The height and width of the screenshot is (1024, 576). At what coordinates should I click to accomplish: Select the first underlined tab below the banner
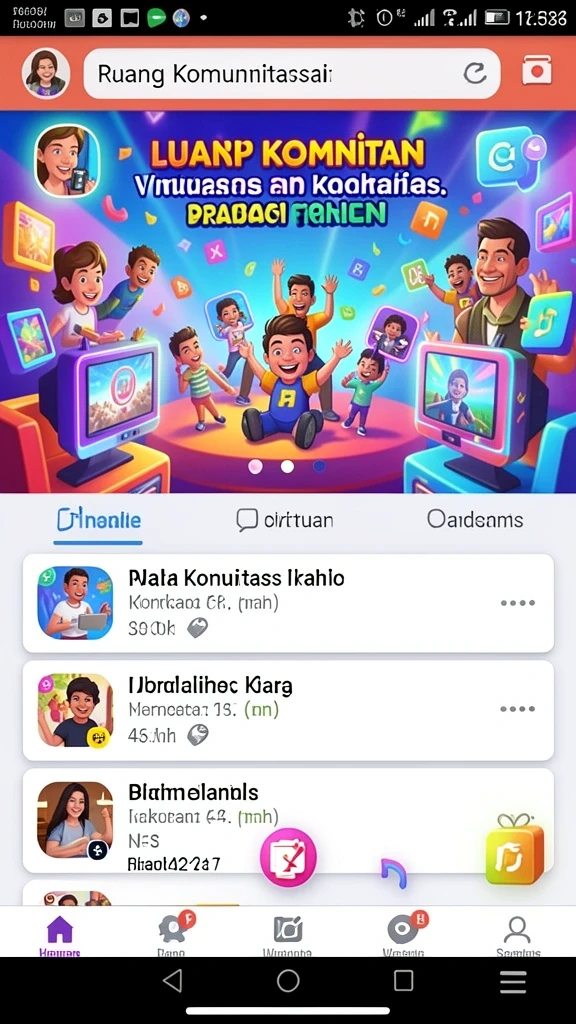click(99, 520)
